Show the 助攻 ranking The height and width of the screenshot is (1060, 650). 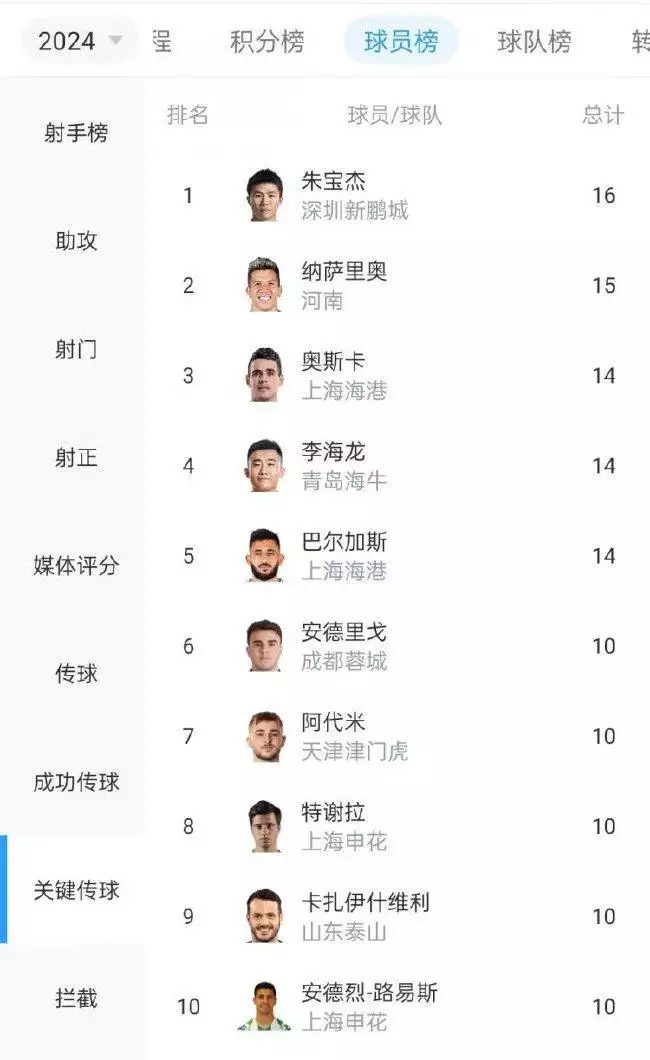tap(76, 241)
